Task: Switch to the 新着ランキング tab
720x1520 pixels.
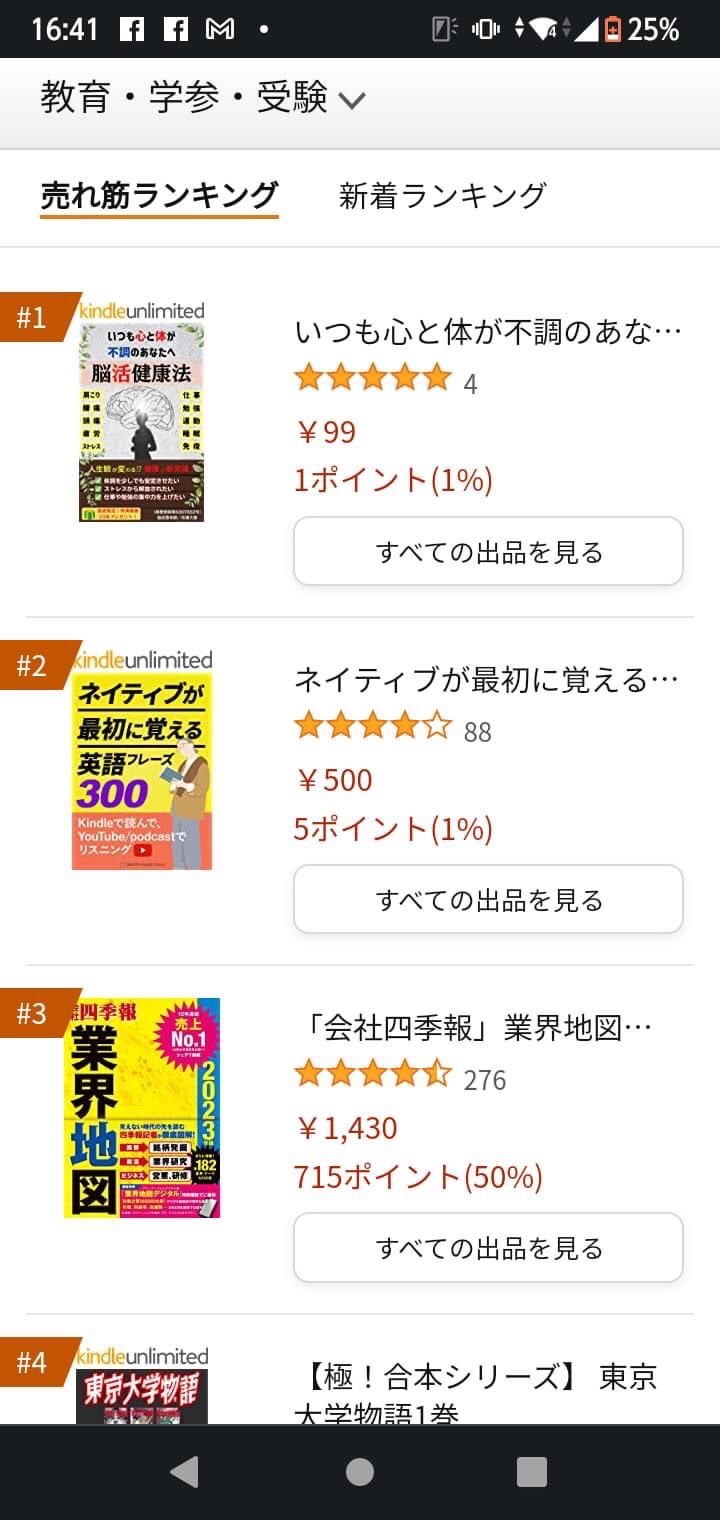Action: tap(442, 194)
